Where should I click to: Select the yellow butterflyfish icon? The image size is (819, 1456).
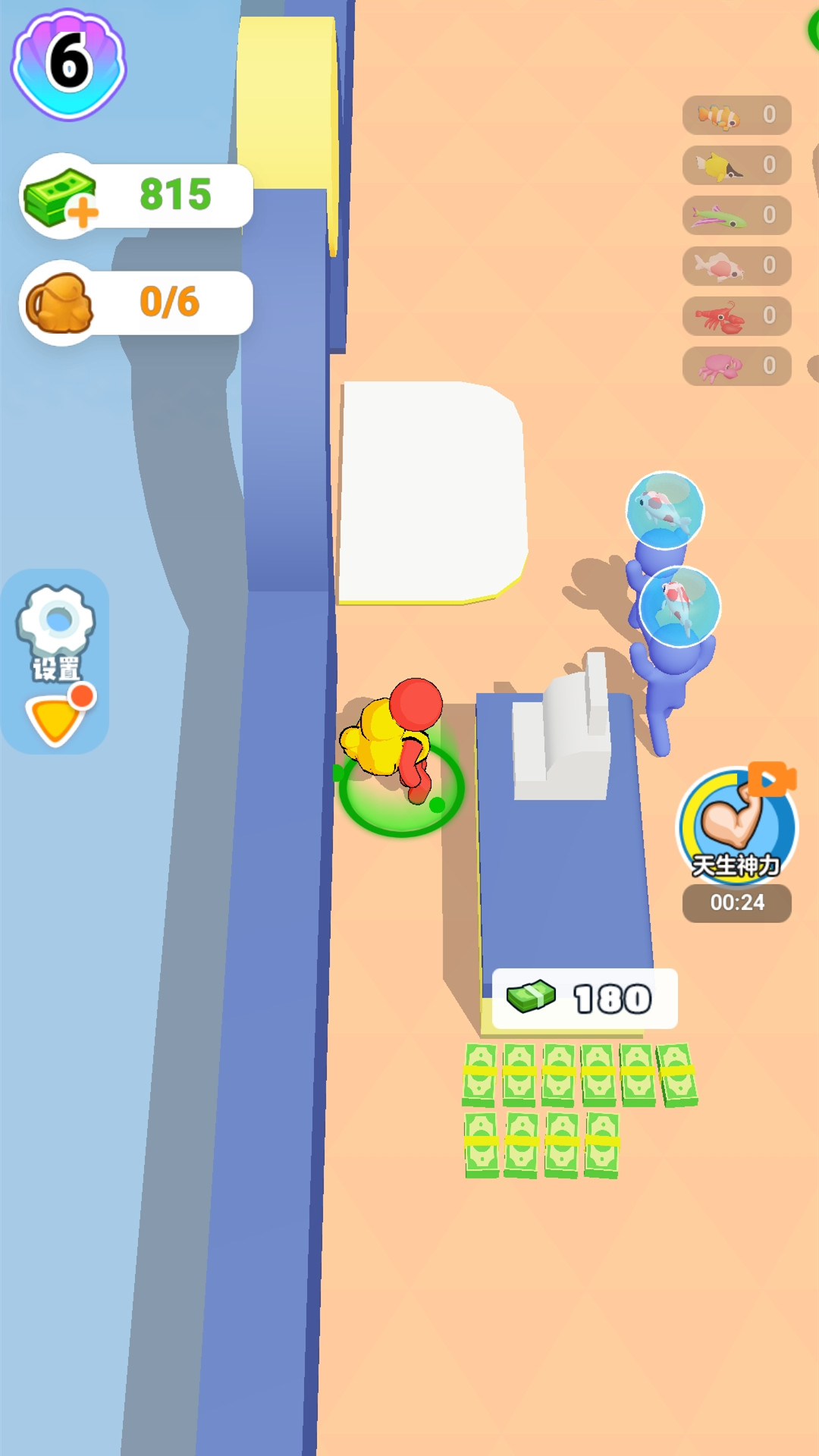pos(720,166)
